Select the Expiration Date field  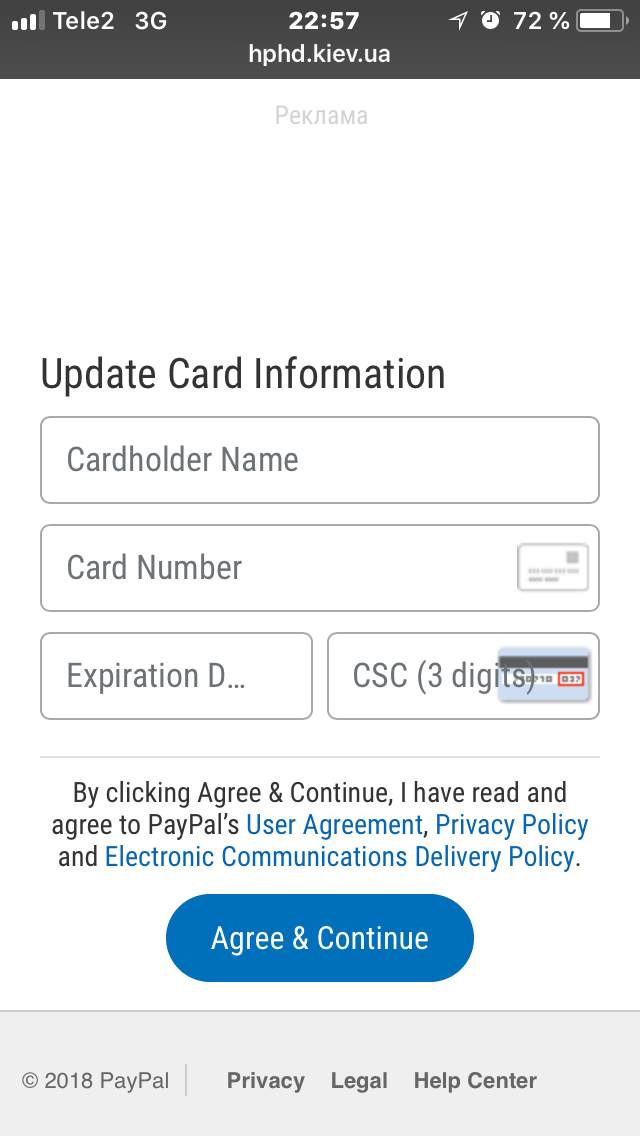[x=176, y=676]
